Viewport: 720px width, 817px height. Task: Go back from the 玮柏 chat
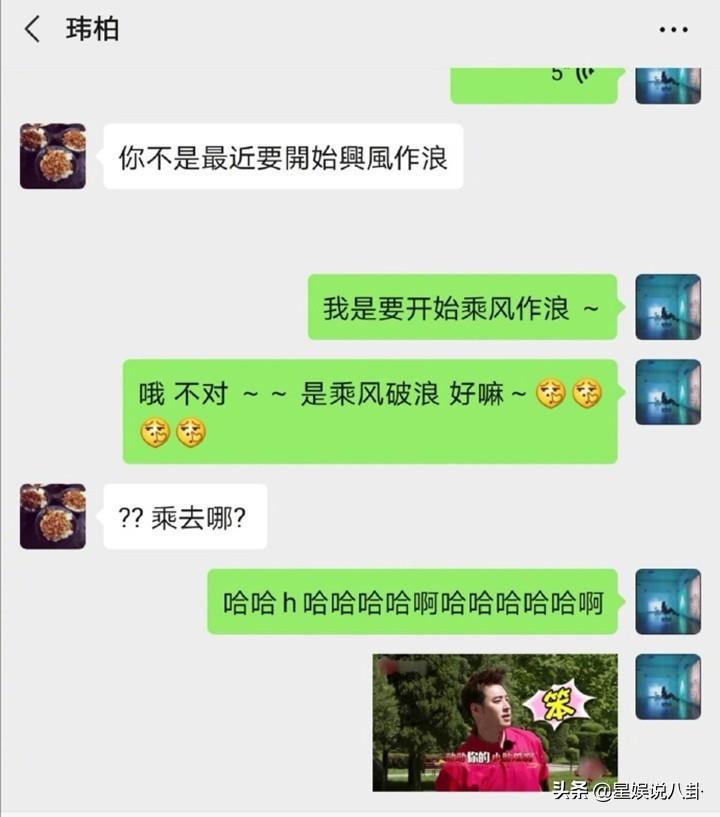tap(33, 29)
